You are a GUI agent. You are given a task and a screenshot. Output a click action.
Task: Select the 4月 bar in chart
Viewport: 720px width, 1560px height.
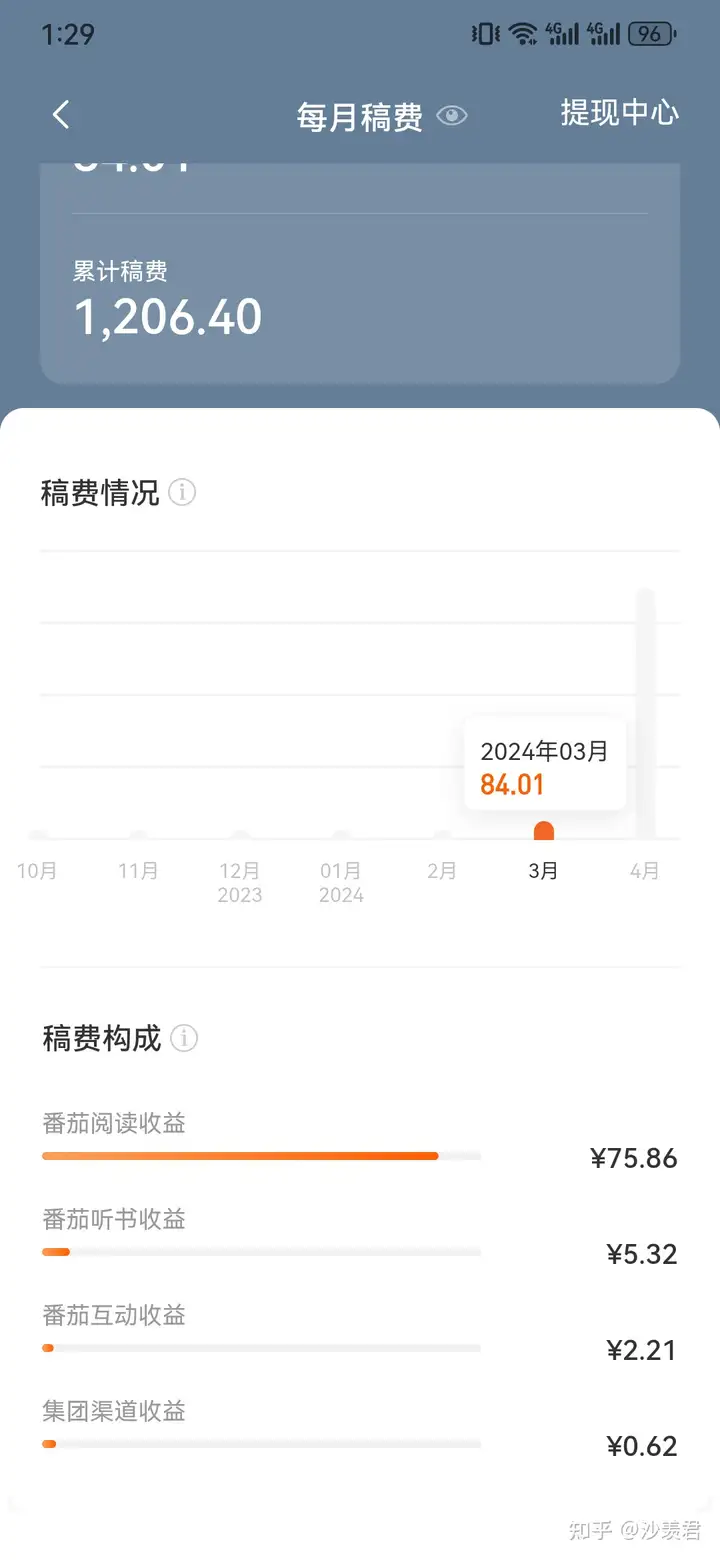click(x=646, y=713)
